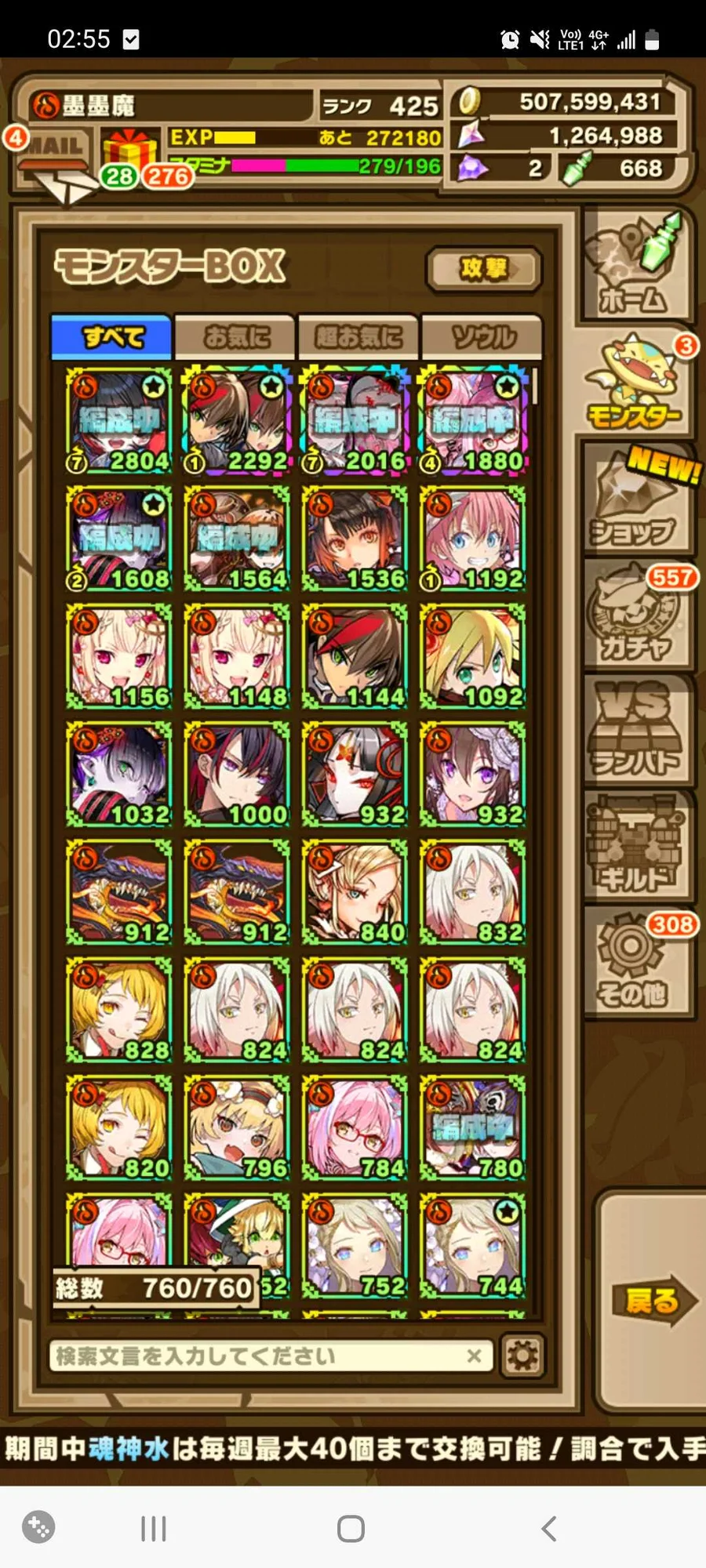Select the monster with 1536 attack

tap(355, 538)
